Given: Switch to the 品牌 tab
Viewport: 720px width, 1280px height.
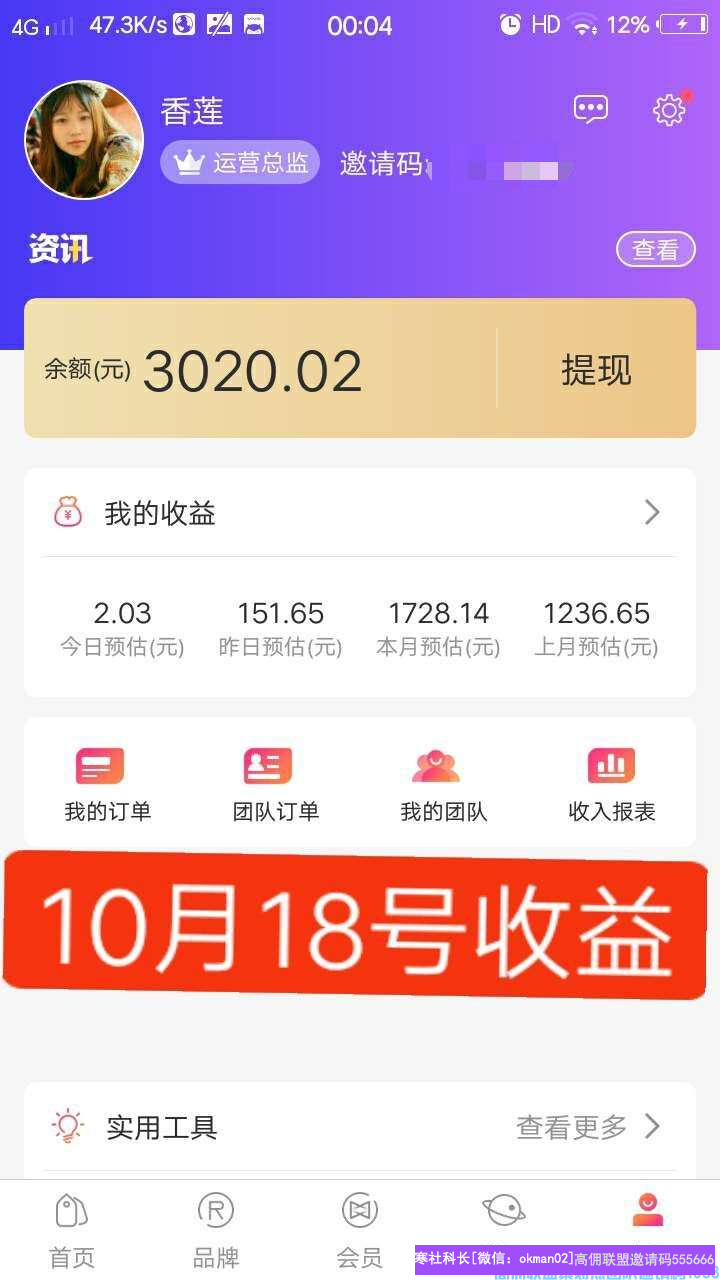Looking at the screenshot, I should click(x=216, y=1230).
